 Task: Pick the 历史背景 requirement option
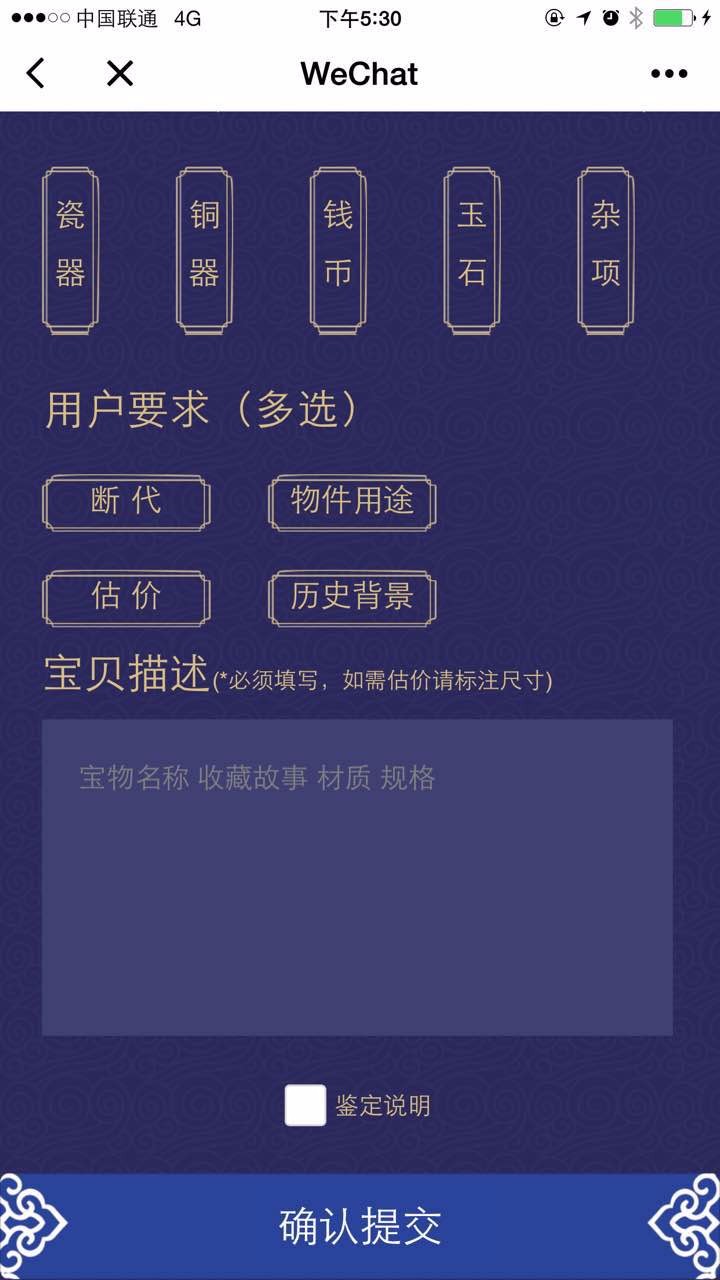click(x=352, y=598)
